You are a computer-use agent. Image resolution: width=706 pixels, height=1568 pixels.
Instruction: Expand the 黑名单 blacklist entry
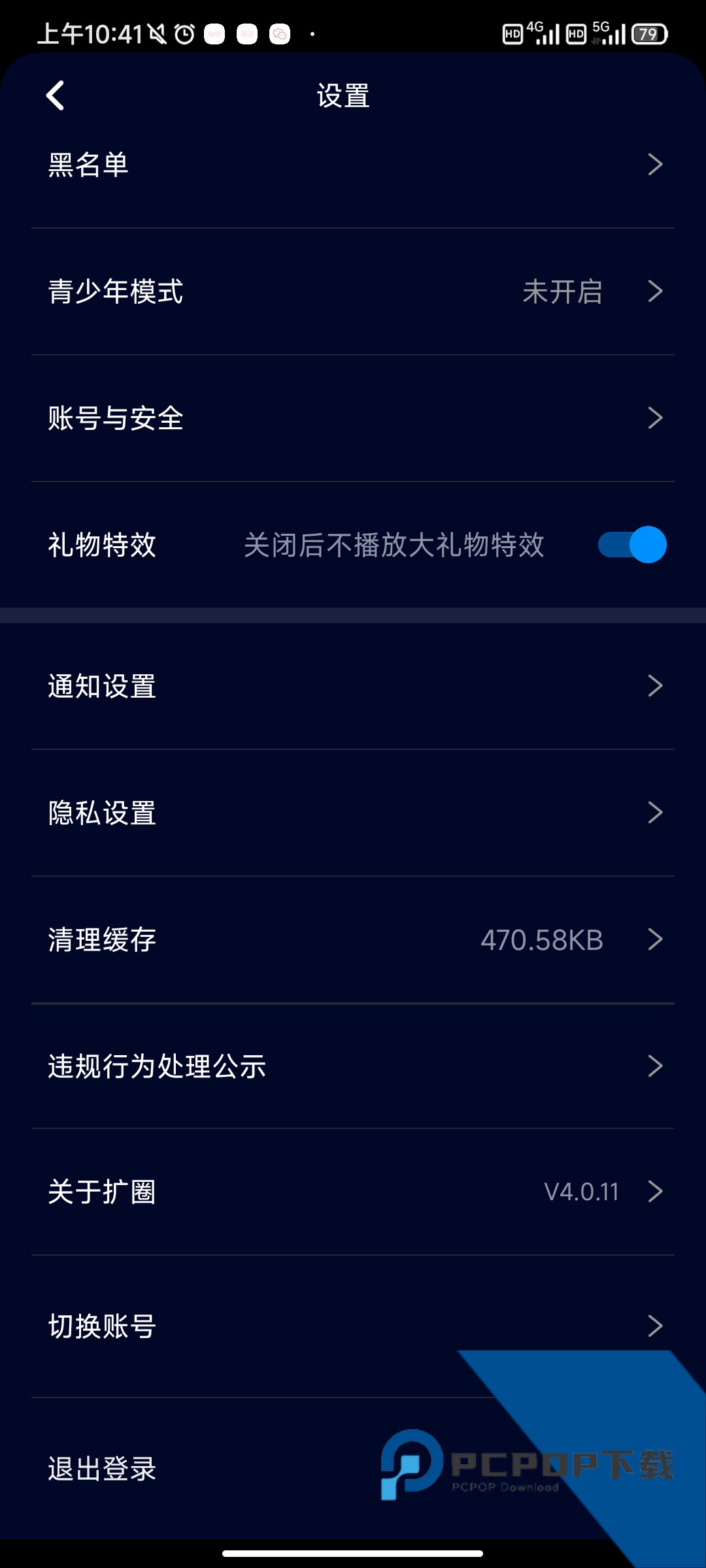[x=353, y=165]
